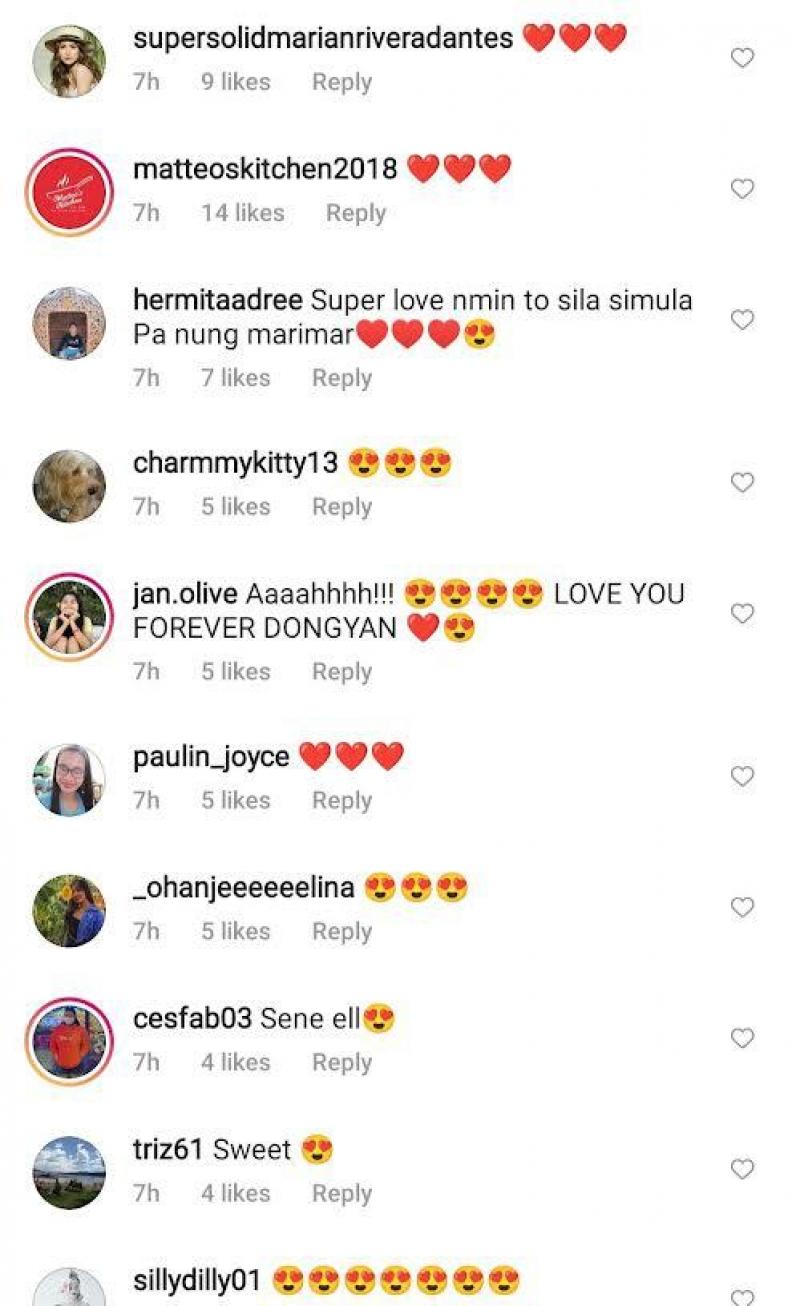Reply to triz61's Sweet comment
The image size is (800, 1306).
pyautogui.click(x=341, y=1193)
